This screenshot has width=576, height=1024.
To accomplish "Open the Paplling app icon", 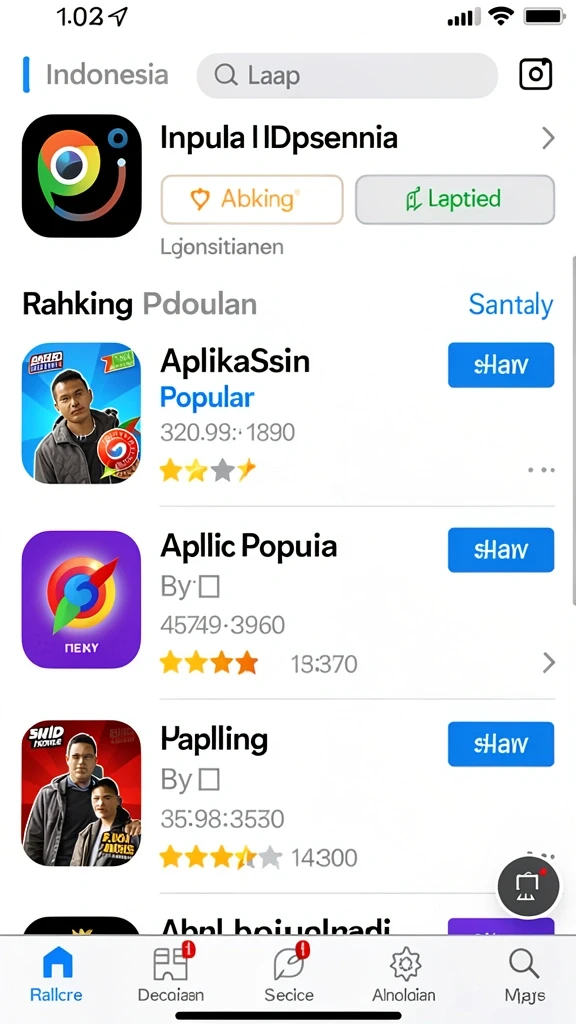I will (x=81, y=793).
